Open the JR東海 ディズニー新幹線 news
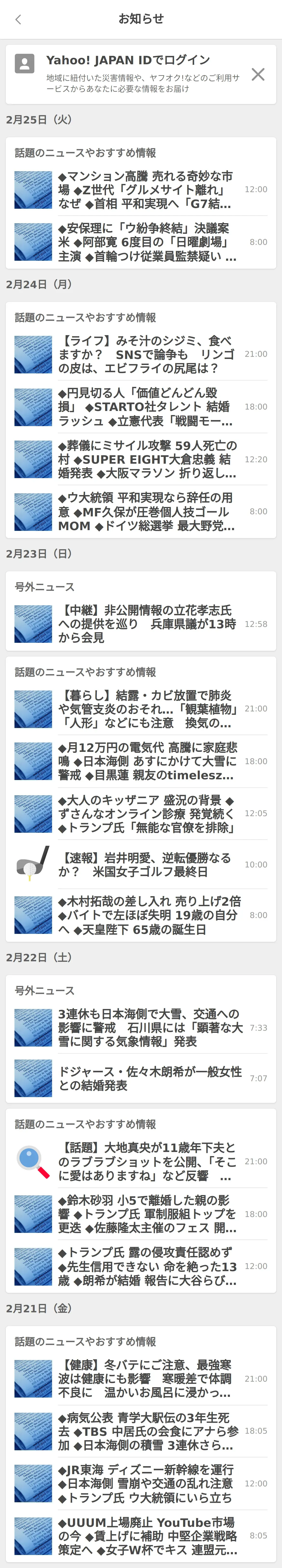 pos(146,1484)
